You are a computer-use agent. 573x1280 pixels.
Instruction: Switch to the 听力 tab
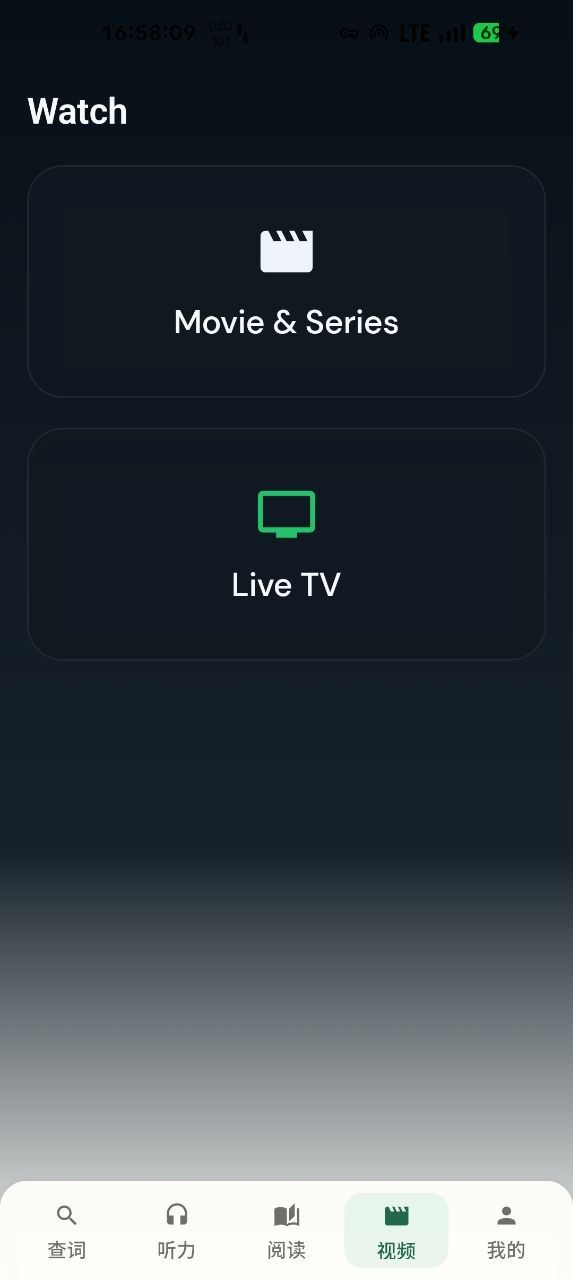(x=177, y=1231)
